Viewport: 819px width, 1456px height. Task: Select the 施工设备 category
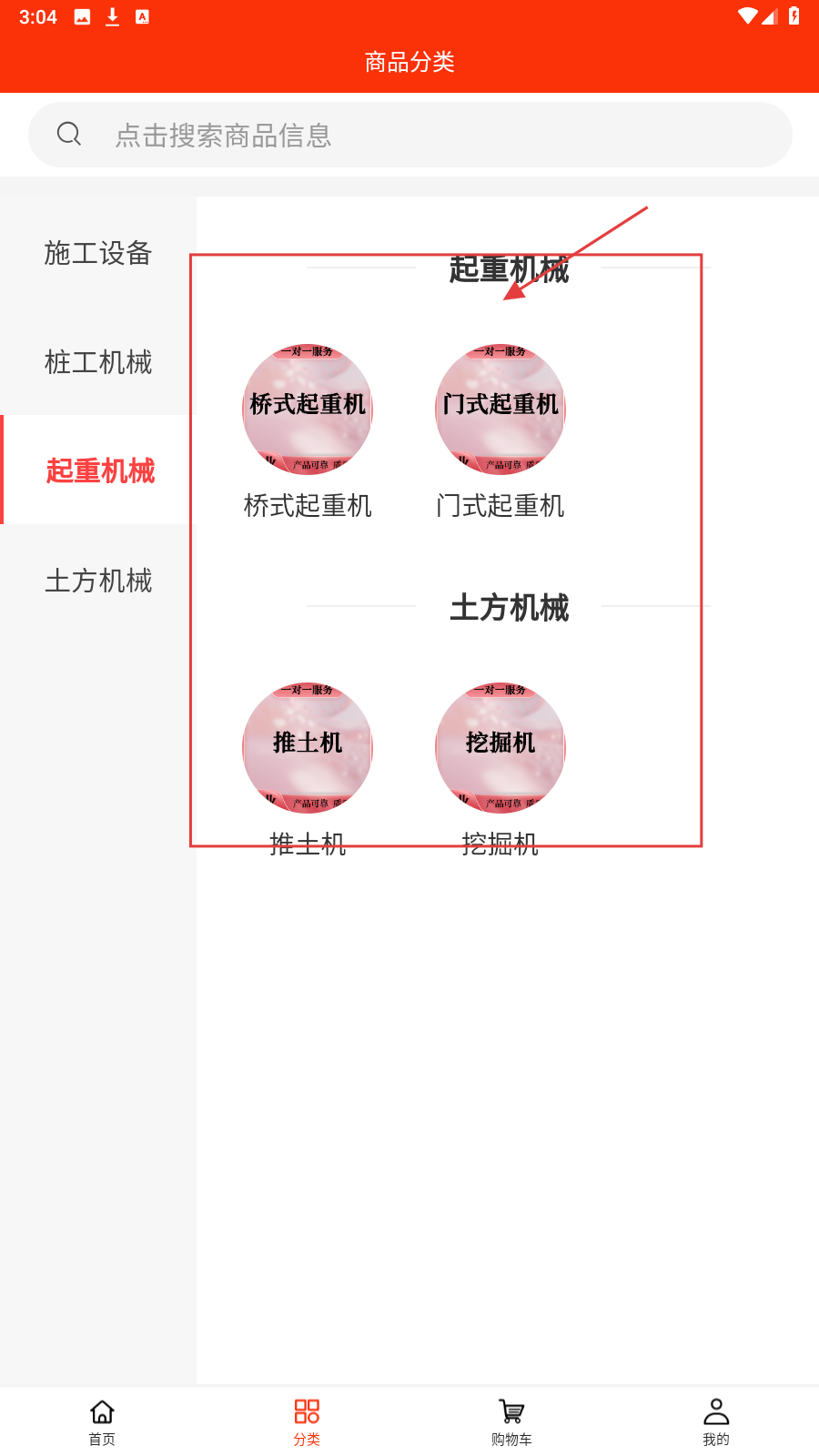[98, 253]
